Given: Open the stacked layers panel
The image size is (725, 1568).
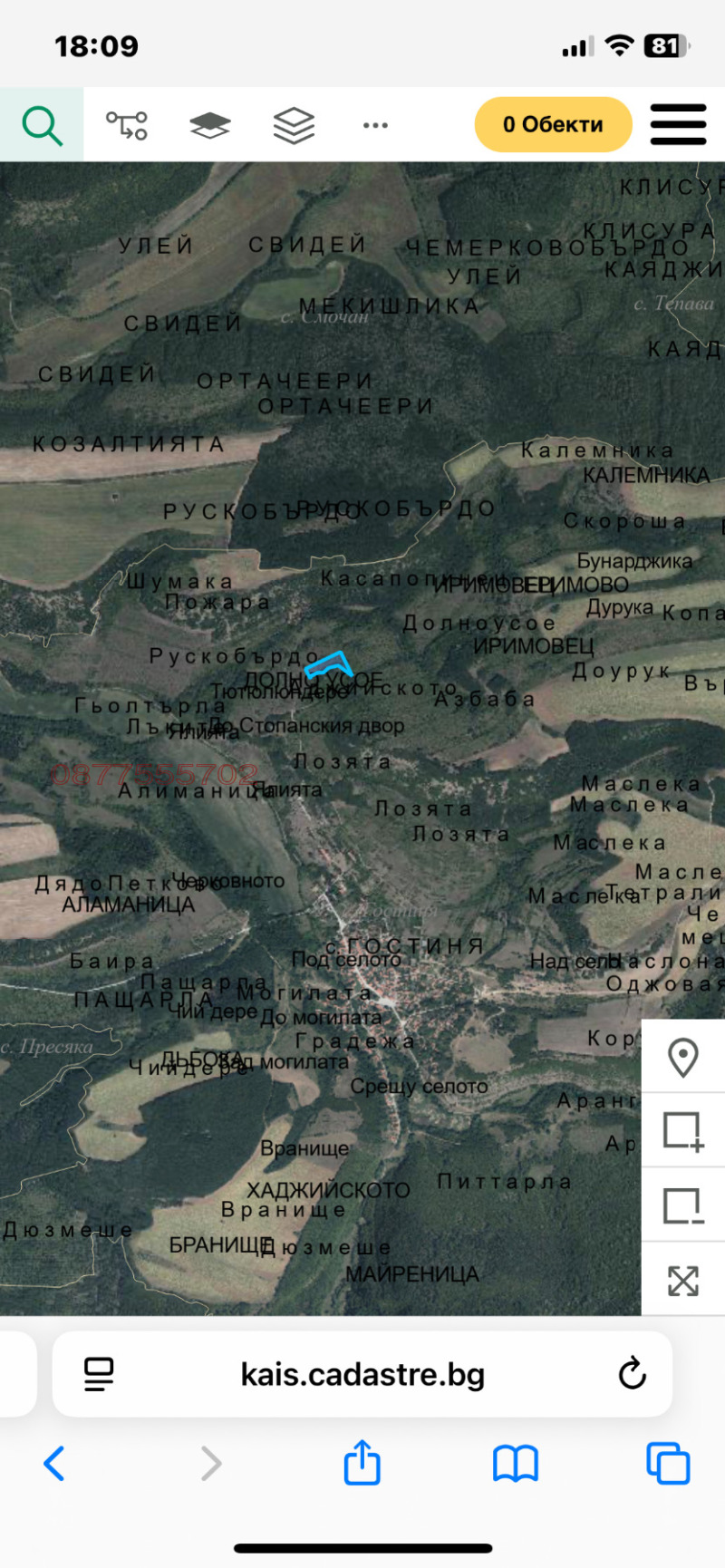Looking at the screenshot, I should (294, 125).
